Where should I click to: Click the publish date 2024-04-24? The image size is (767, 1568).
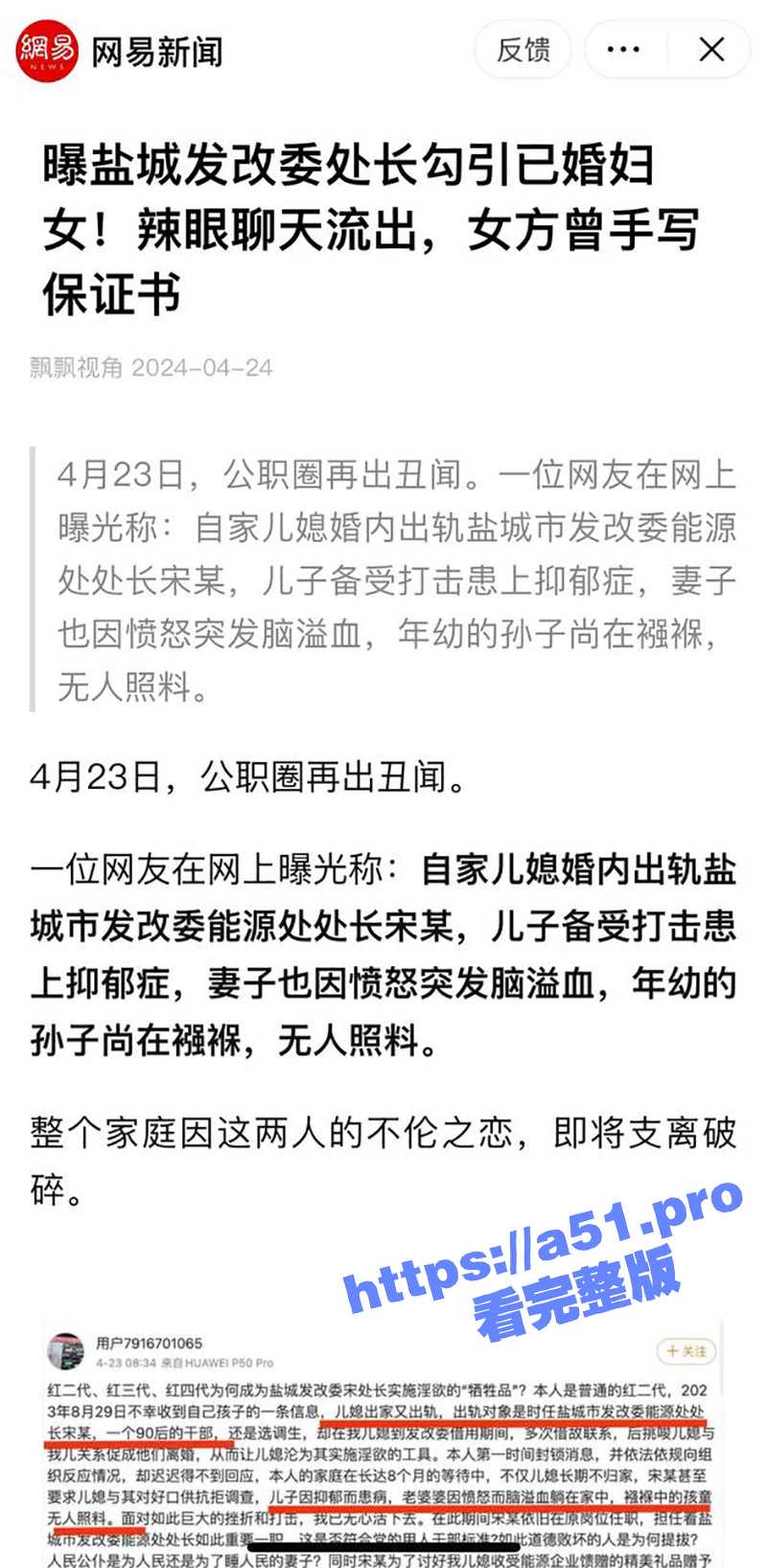coord(203,366)
